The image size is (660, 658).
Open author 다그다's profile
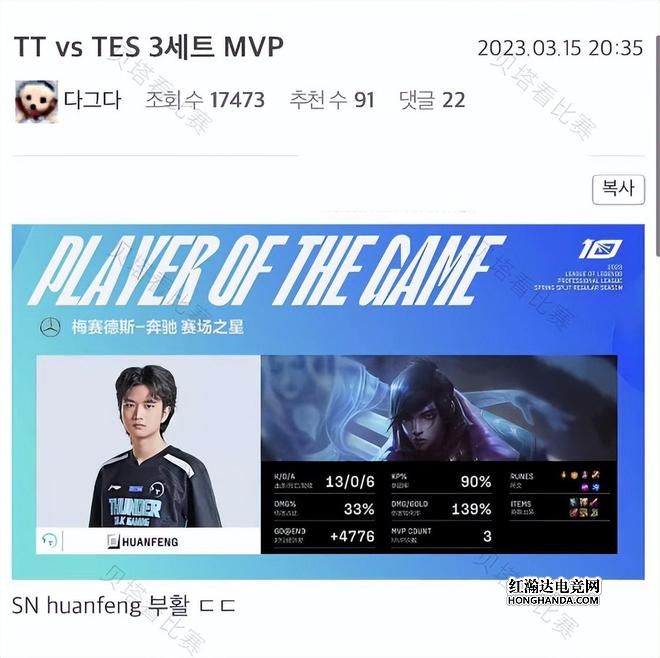click(93, 101)
